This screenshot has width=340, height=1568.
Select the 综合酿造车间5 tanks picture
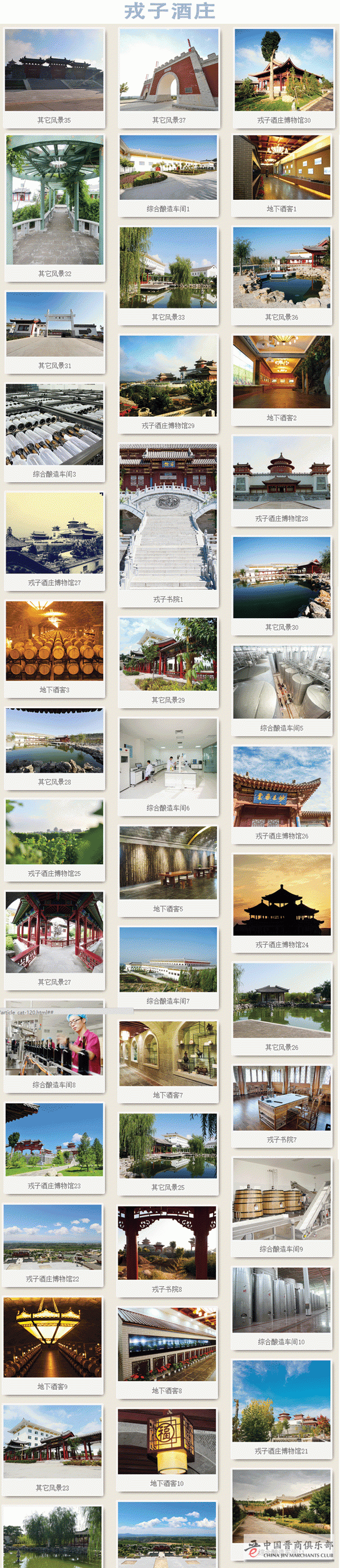[282, 683]
